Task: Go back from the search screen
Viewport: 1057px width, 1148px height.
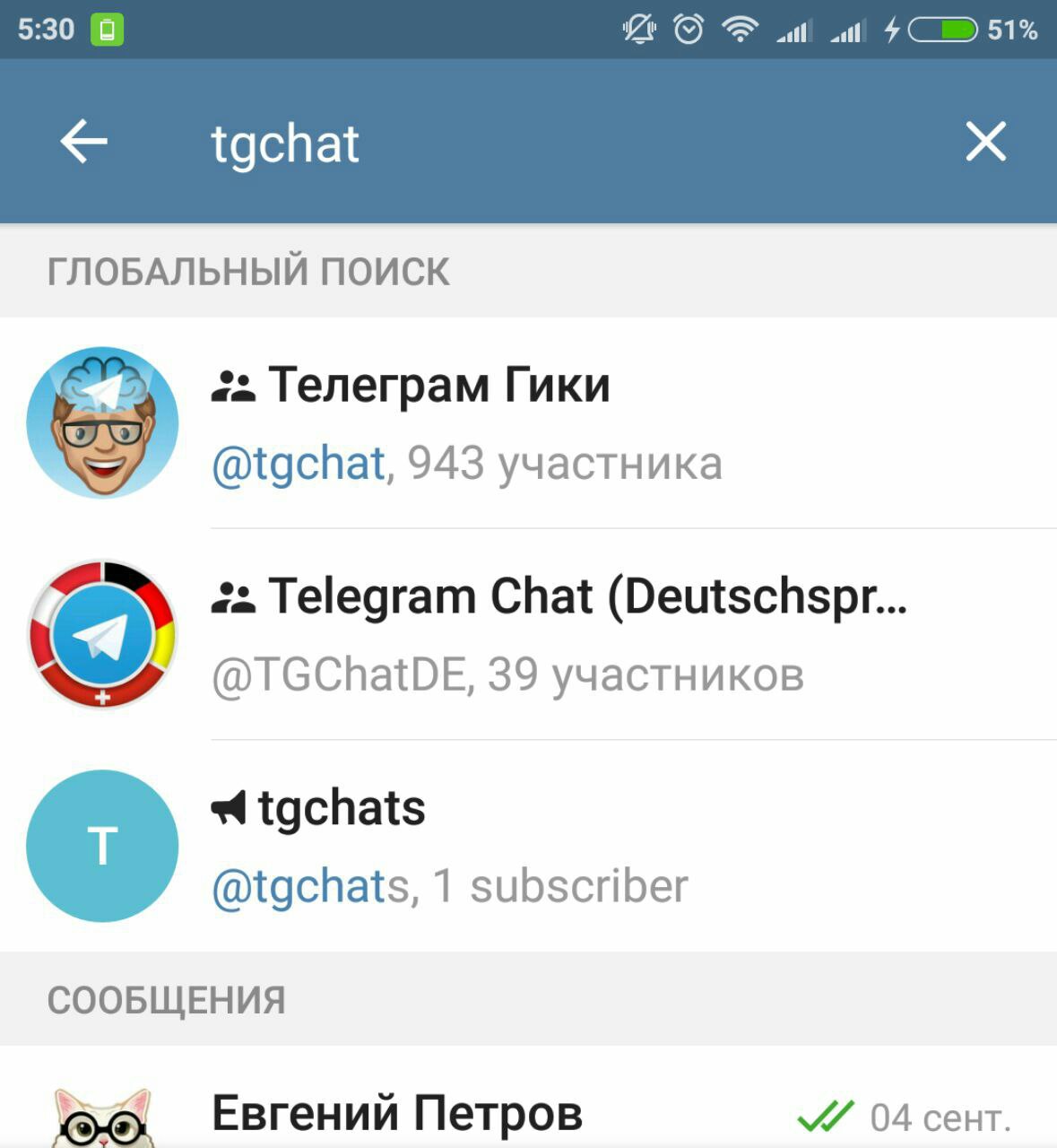Action: pyautogui.click(x=84, y=142)
